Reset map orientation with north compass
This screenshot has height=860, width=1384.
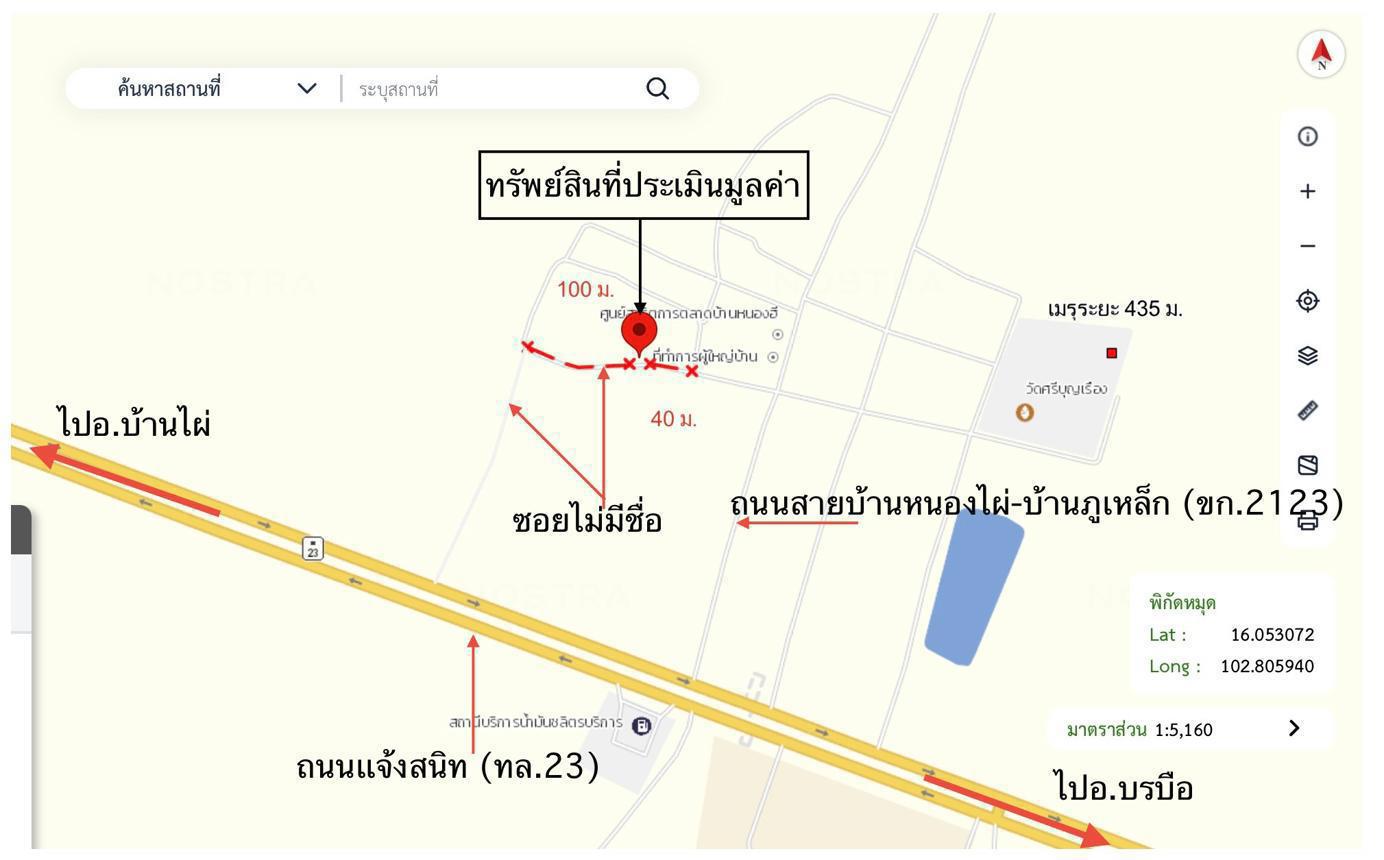click(x=1321, y=54)
